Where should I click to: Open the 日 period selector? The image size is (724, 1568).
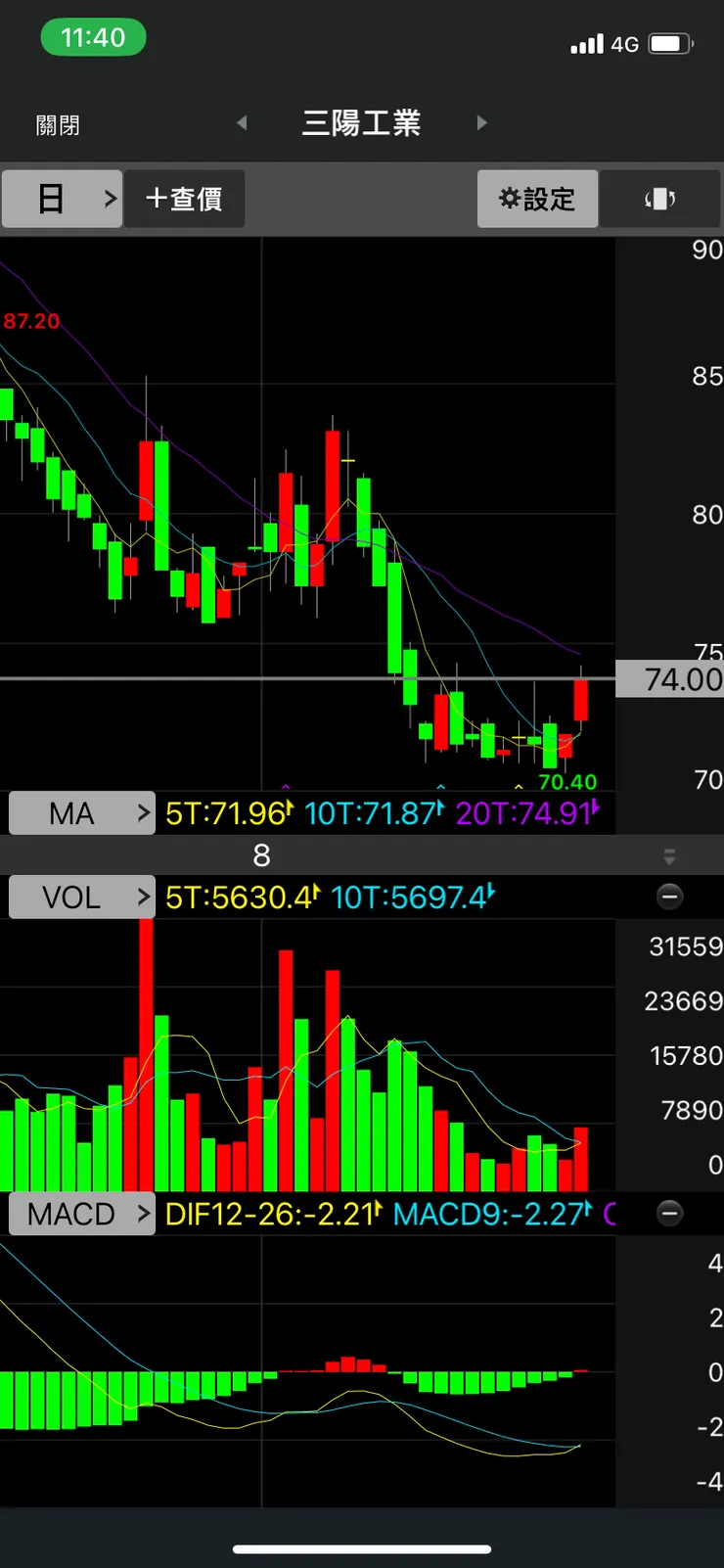(x=63, y=199)
